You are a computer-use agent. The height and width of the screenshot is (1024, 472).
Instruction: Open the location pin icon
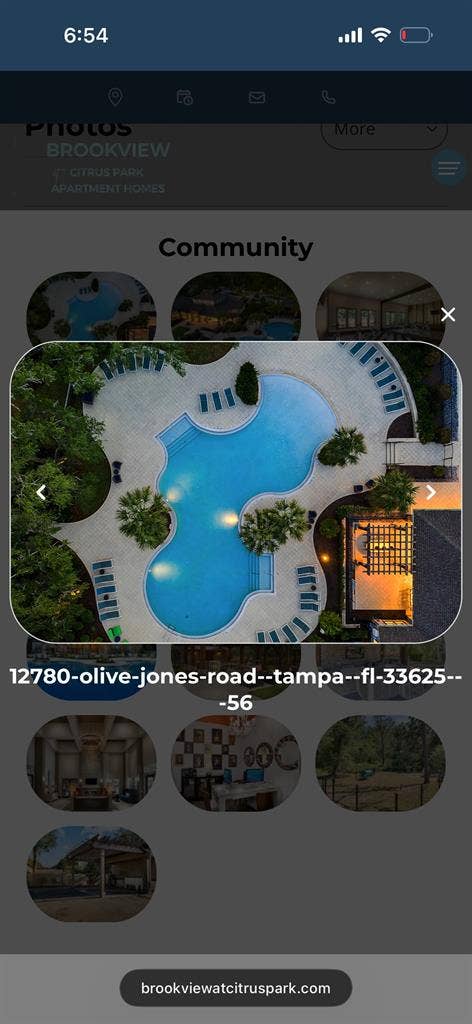(115, 97)
